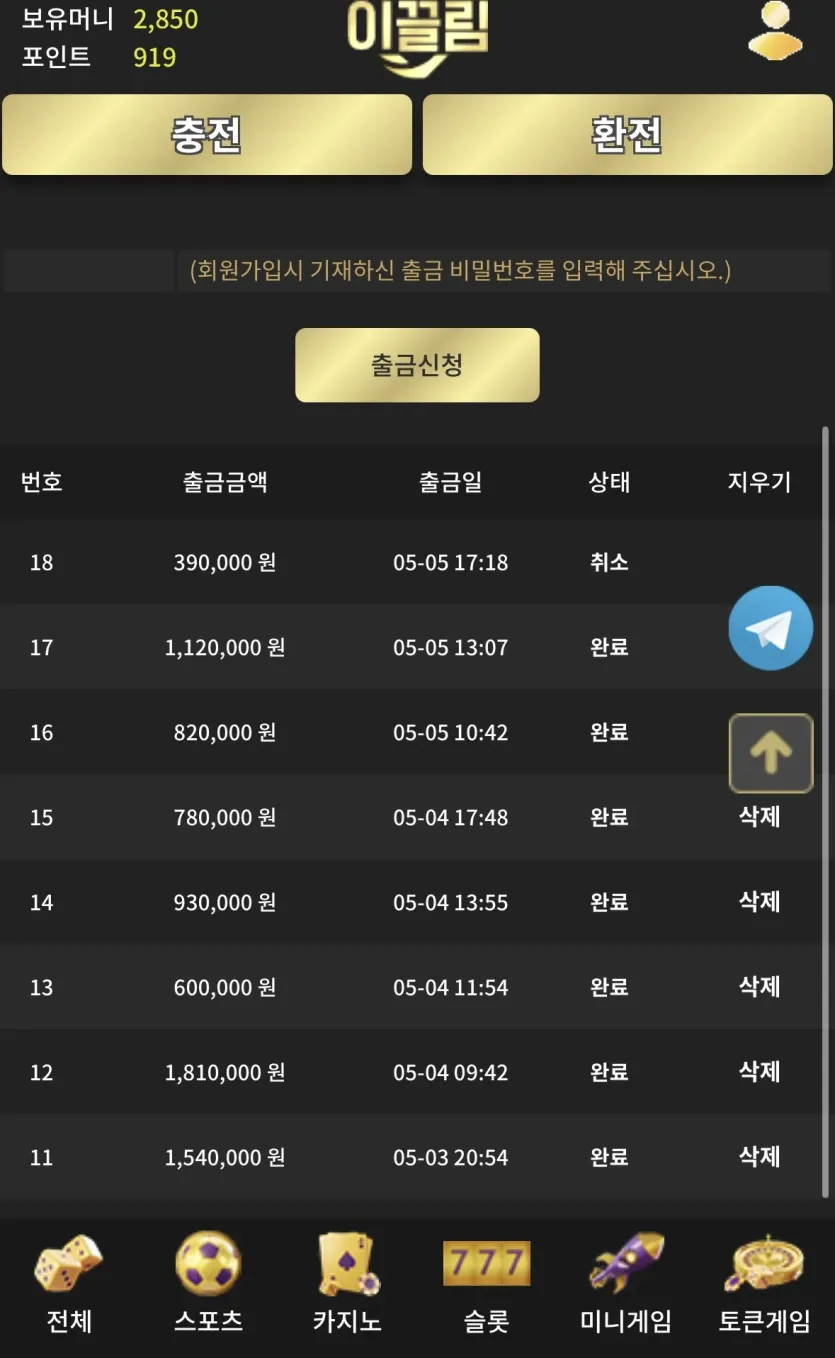
Task: Go to the 토큰게임 tab
Action: (764, 1285)
